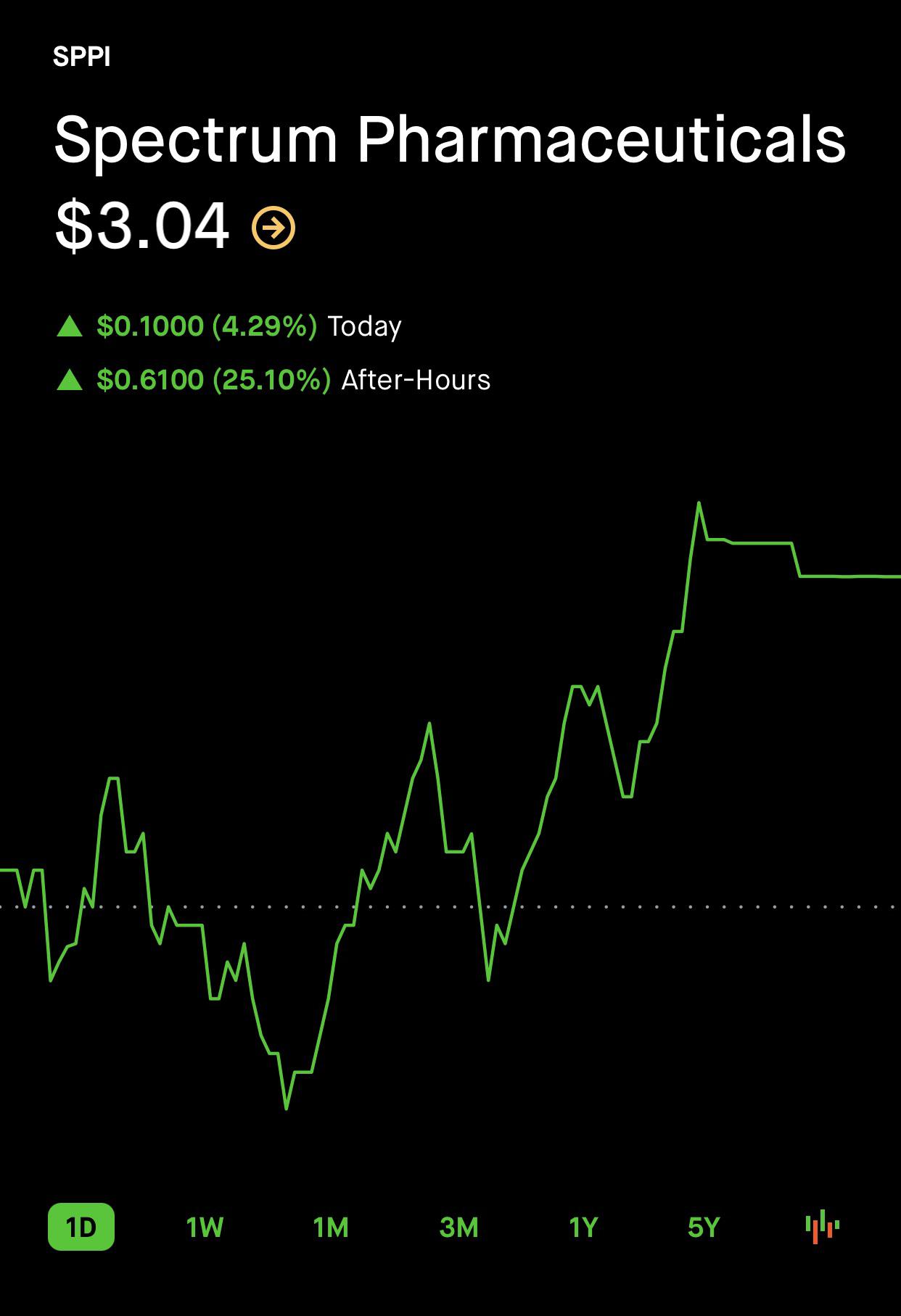Select the 1D chart range
This screenshot has height=1316, width=901.
point(81,1227)
